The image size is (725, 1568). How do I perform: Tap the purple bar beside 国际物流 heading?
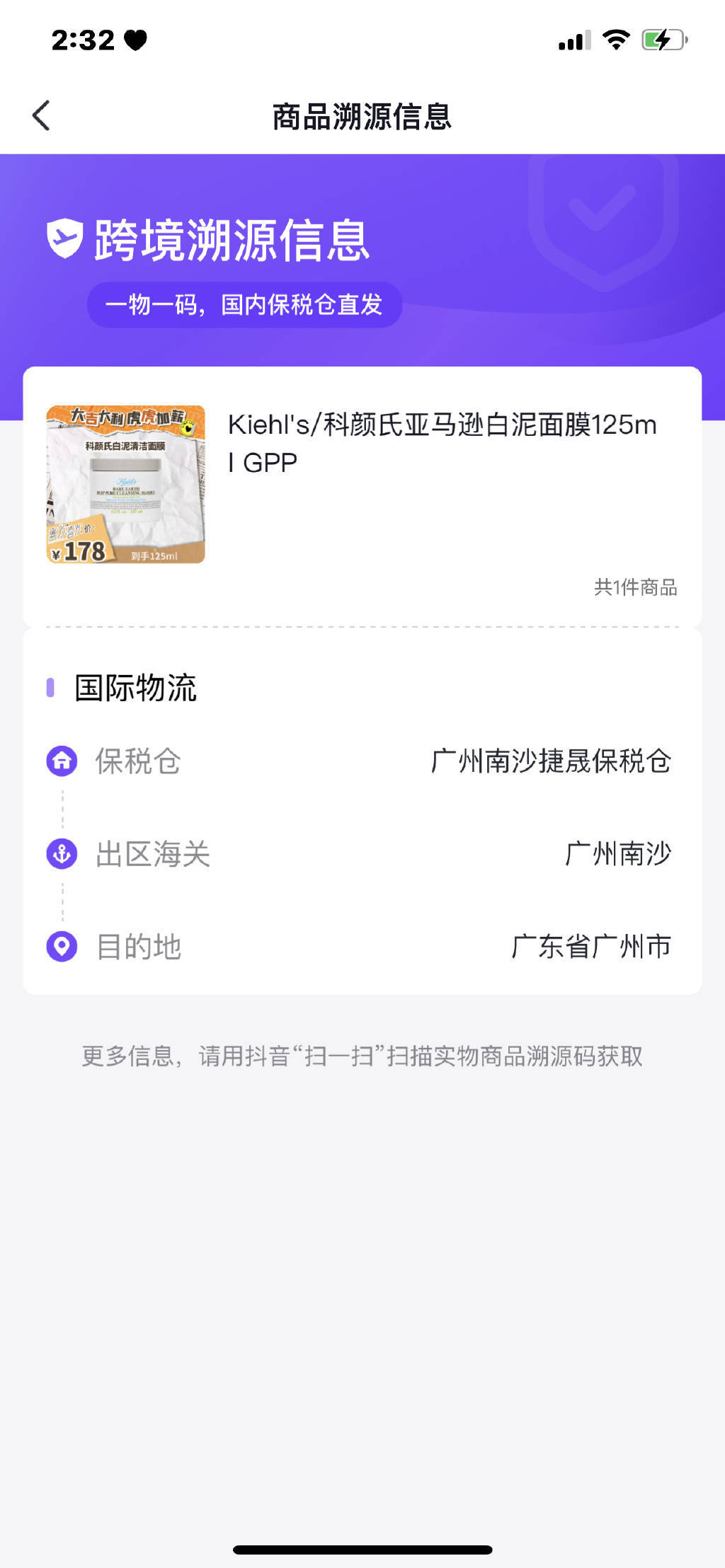[50, 686]
